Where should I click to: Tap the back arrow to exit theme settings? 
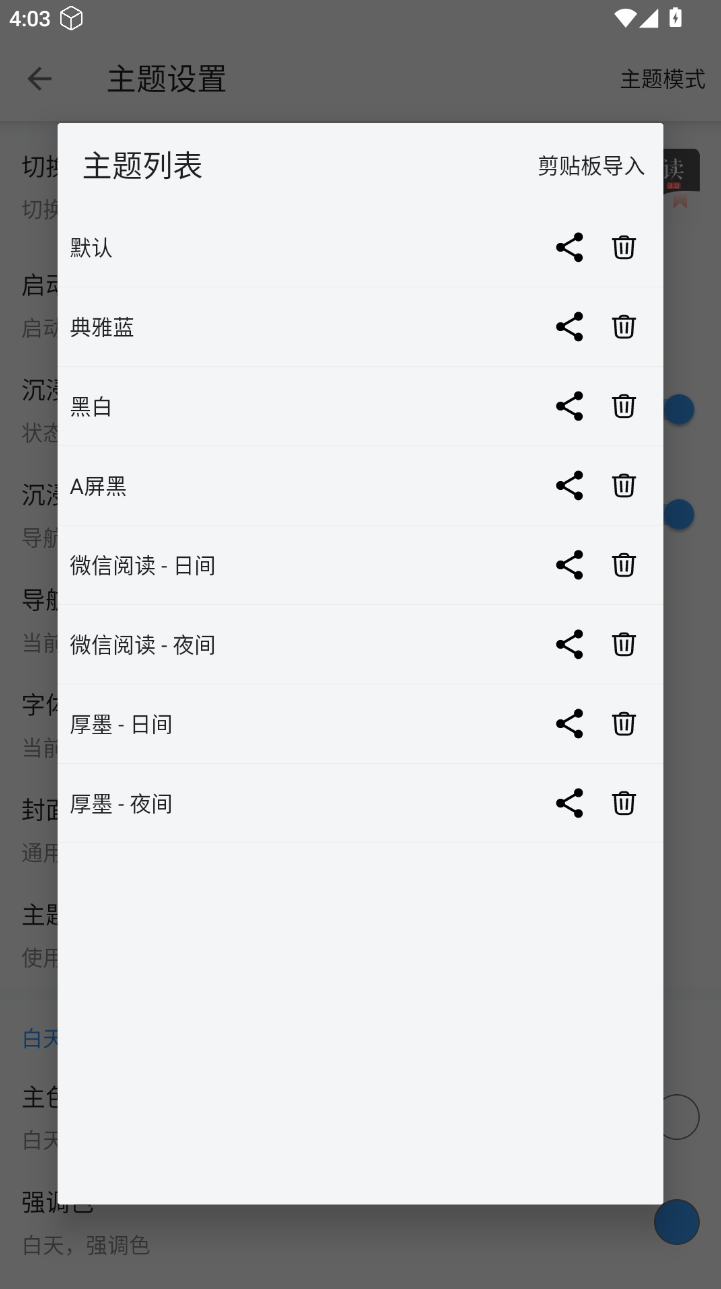(x=38, y=78)
